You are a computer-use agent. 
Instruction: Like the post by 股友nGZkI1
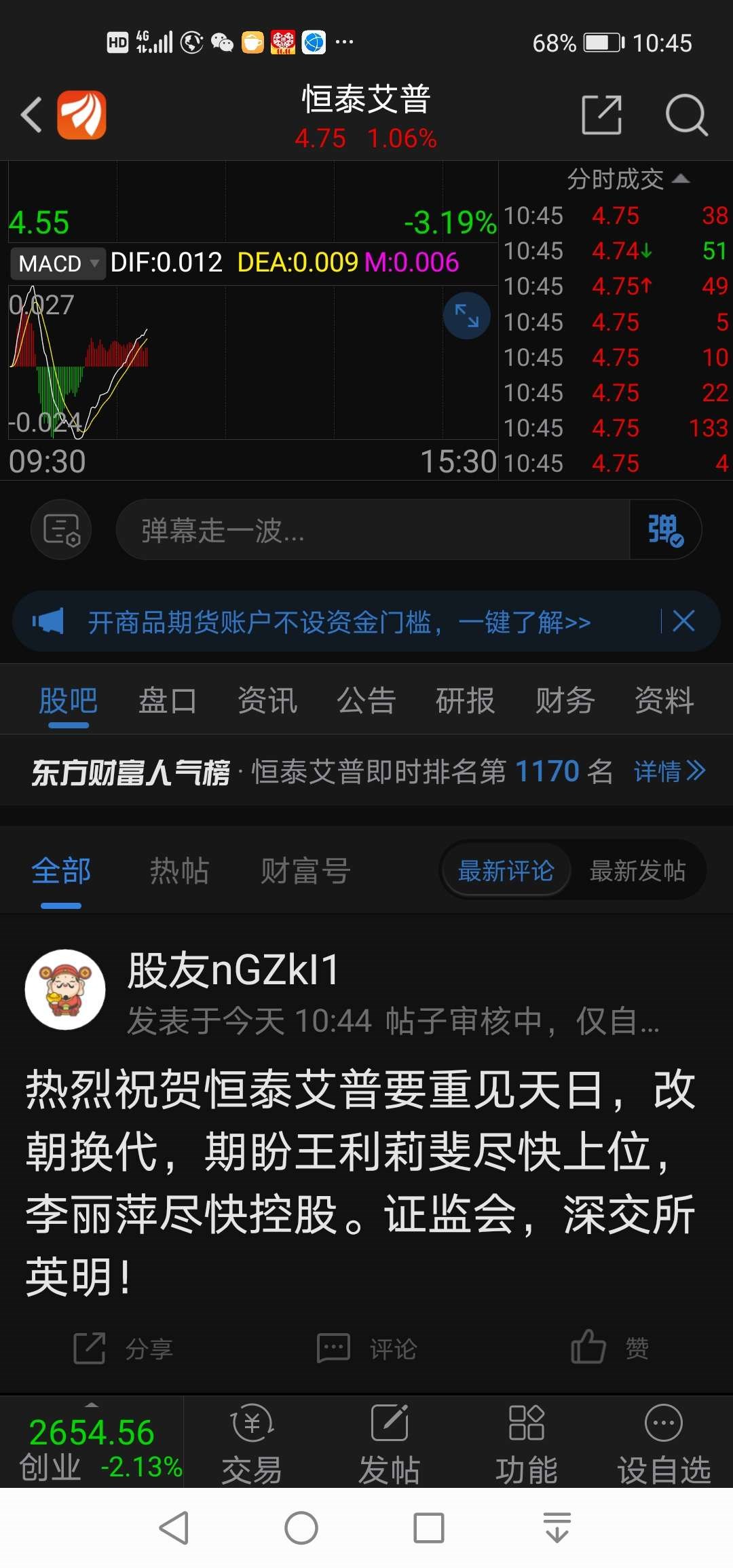coord(609,1348)
